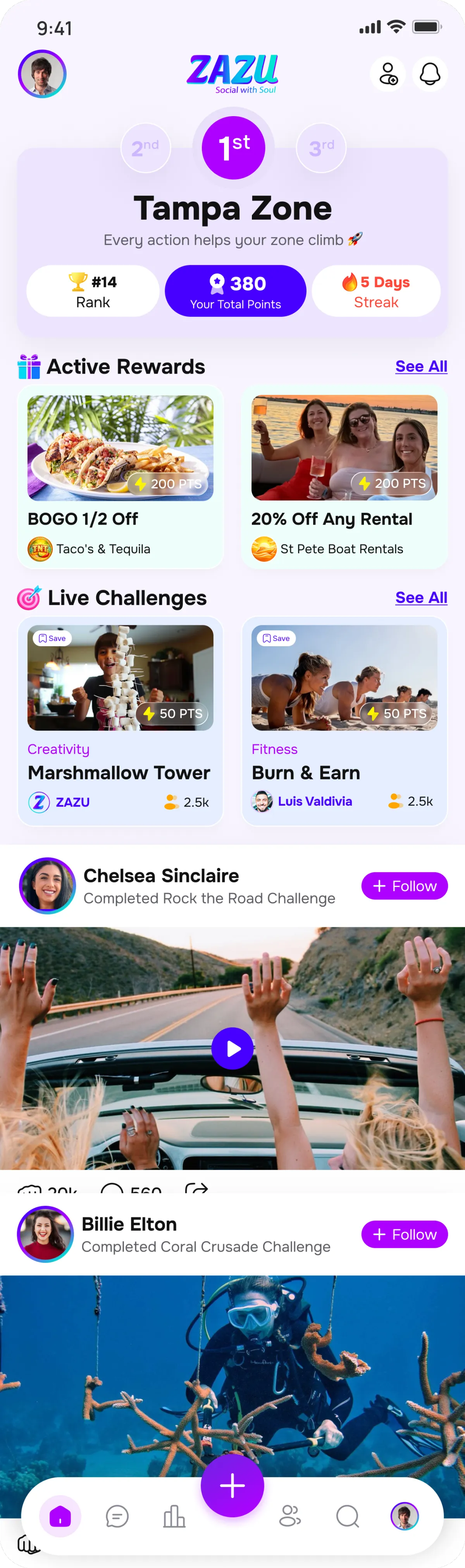This screenshot has height=1568, width=465.
Task: Tap the plus create button
Action: tap(232, 1485)
